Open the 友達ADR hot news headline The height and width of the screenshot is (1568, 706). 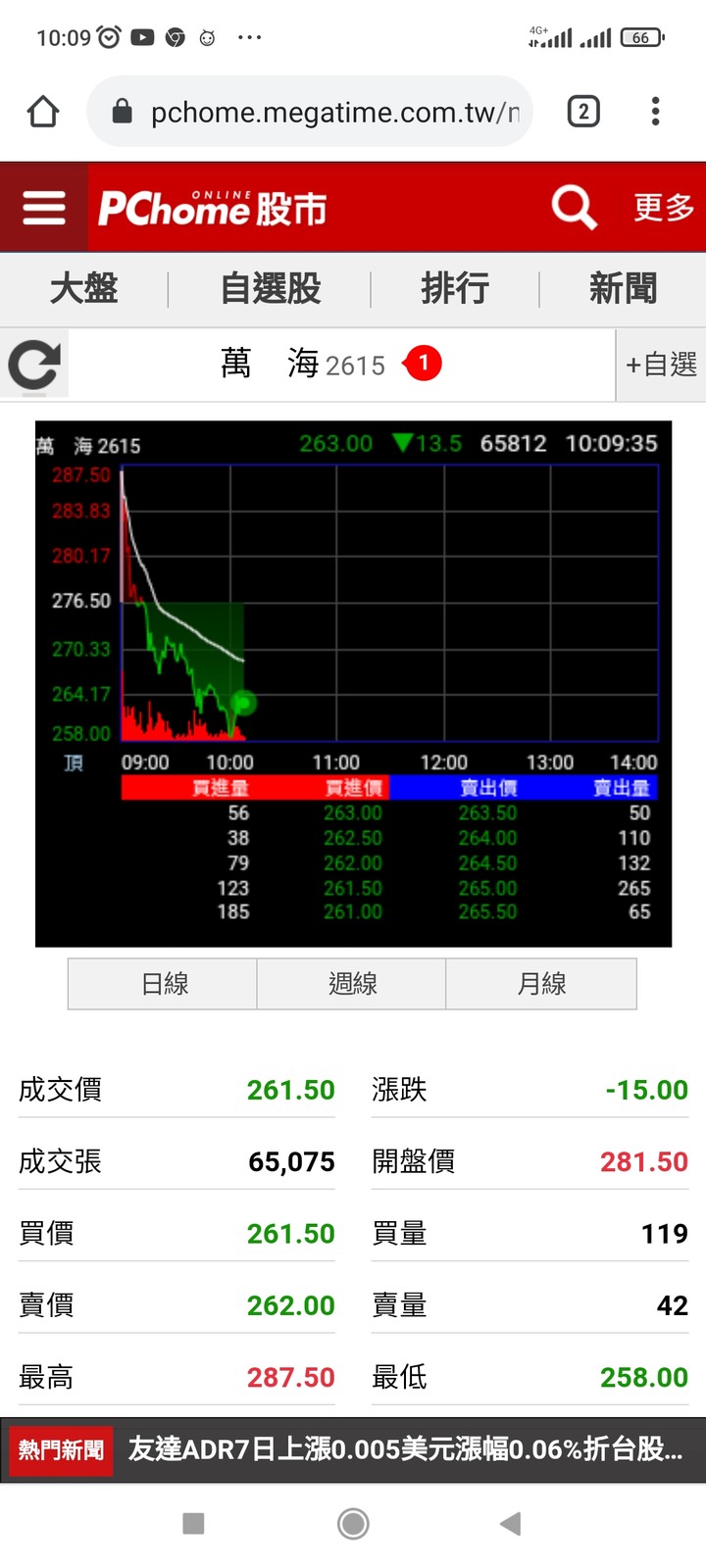point(405,1449)
